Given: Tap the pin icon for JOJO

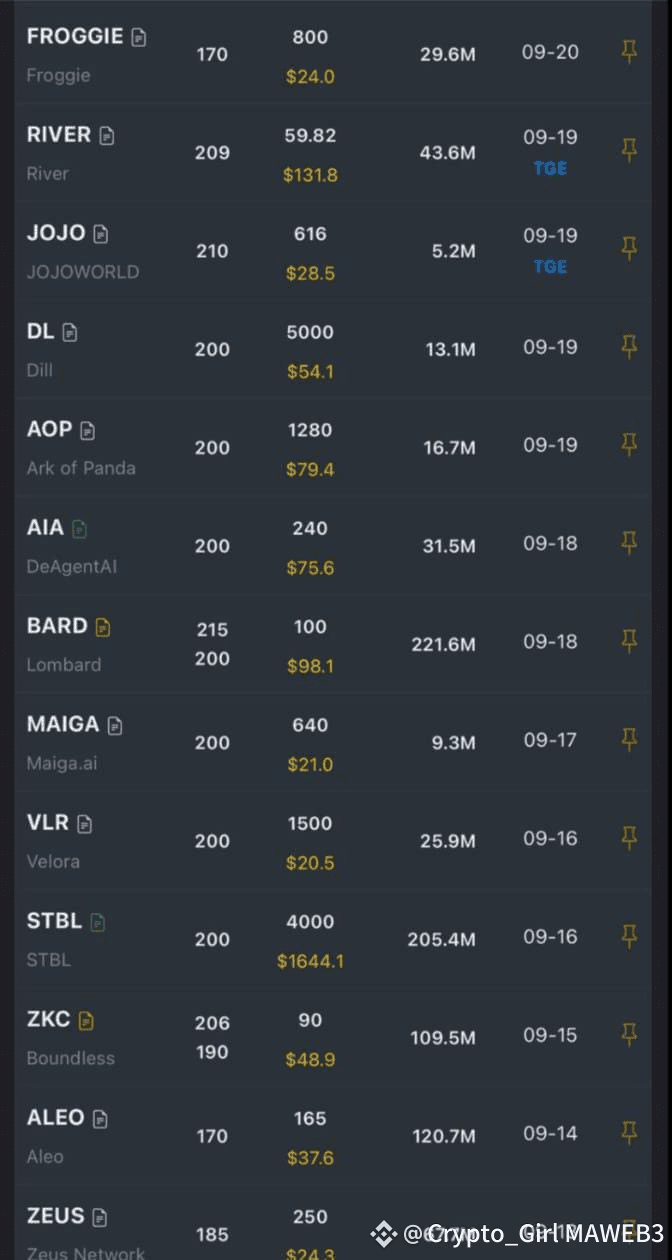Looking at the screenshot, I should (x=629, y=248).
